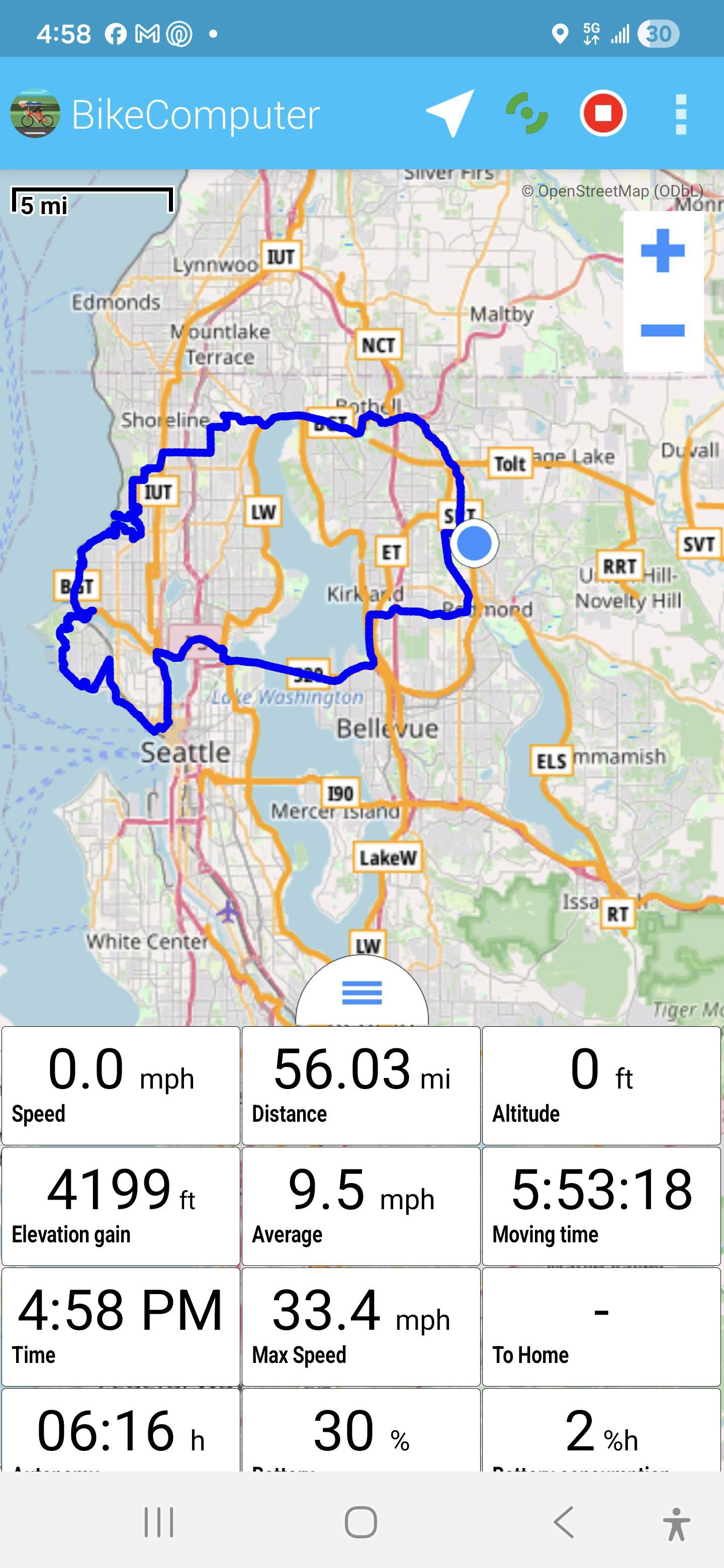
Task: Stop the ride recording
Action: point(603,113)
